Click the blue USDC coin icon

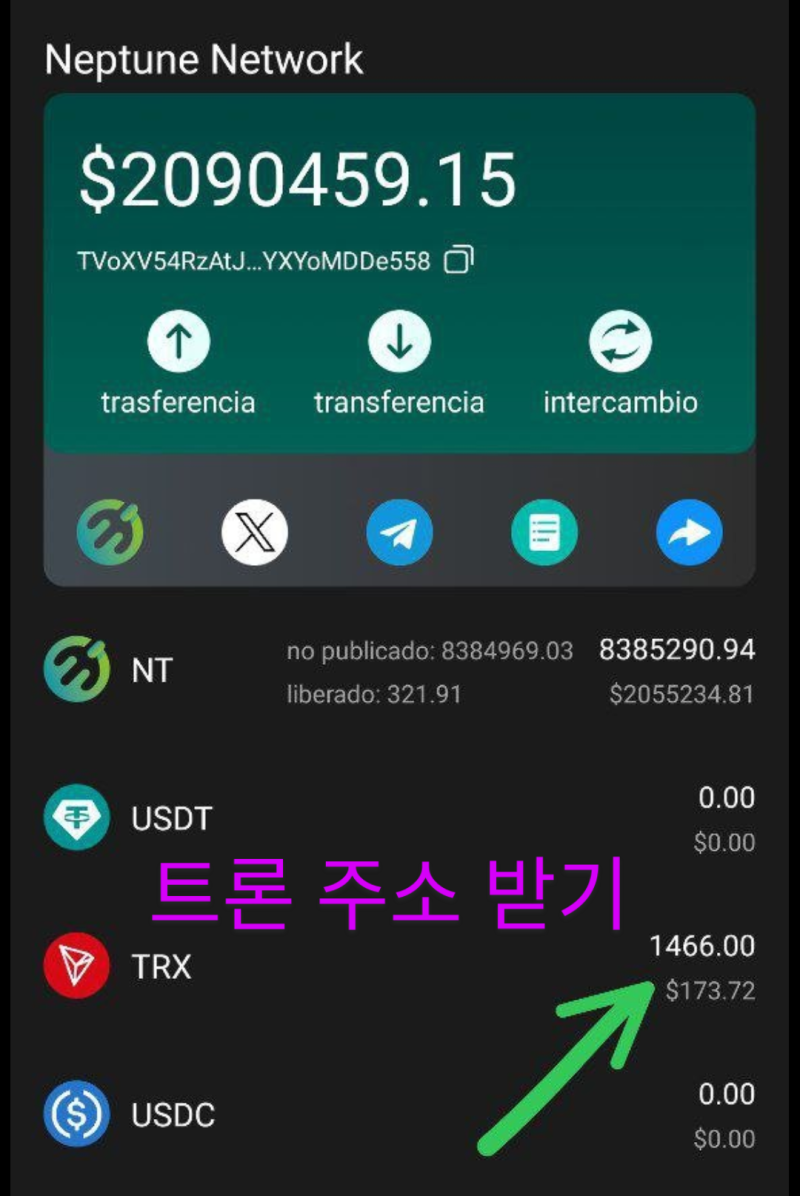76,1113
